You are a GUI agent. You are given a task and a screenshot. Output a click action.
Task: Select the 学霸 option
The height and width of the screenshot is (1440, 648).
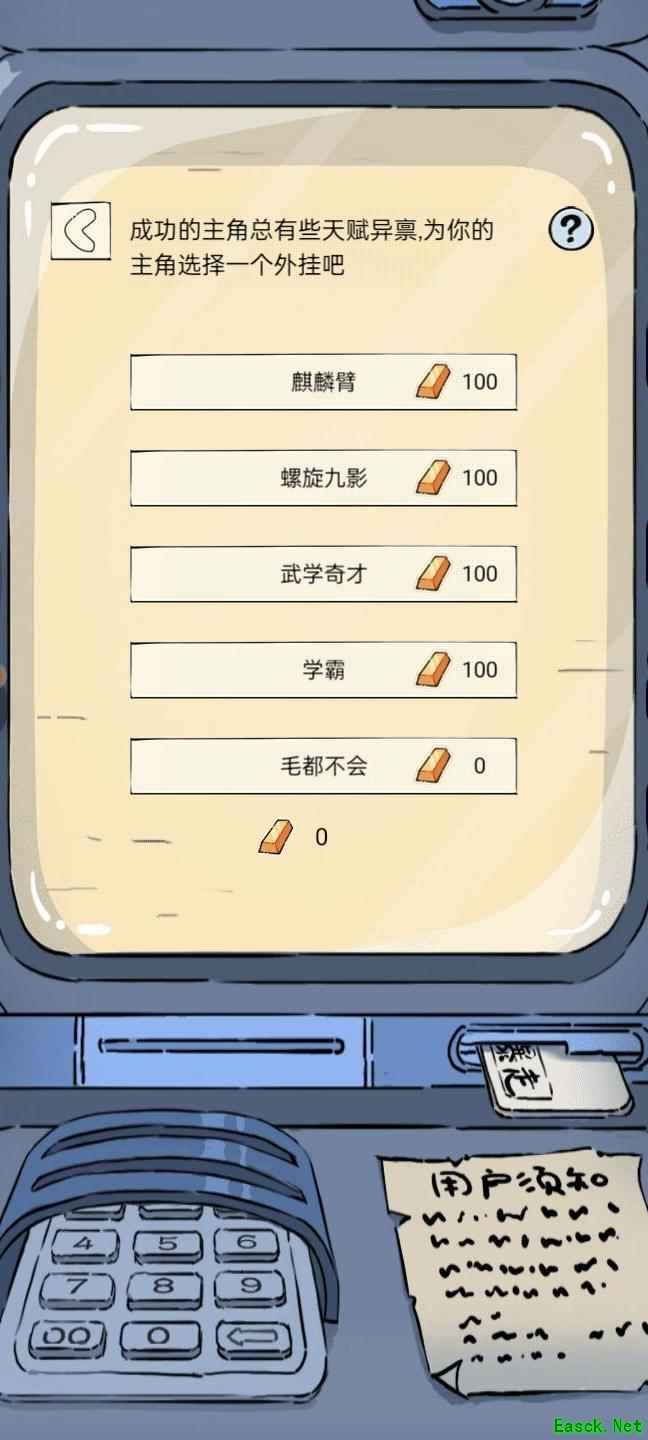(323, 670)
